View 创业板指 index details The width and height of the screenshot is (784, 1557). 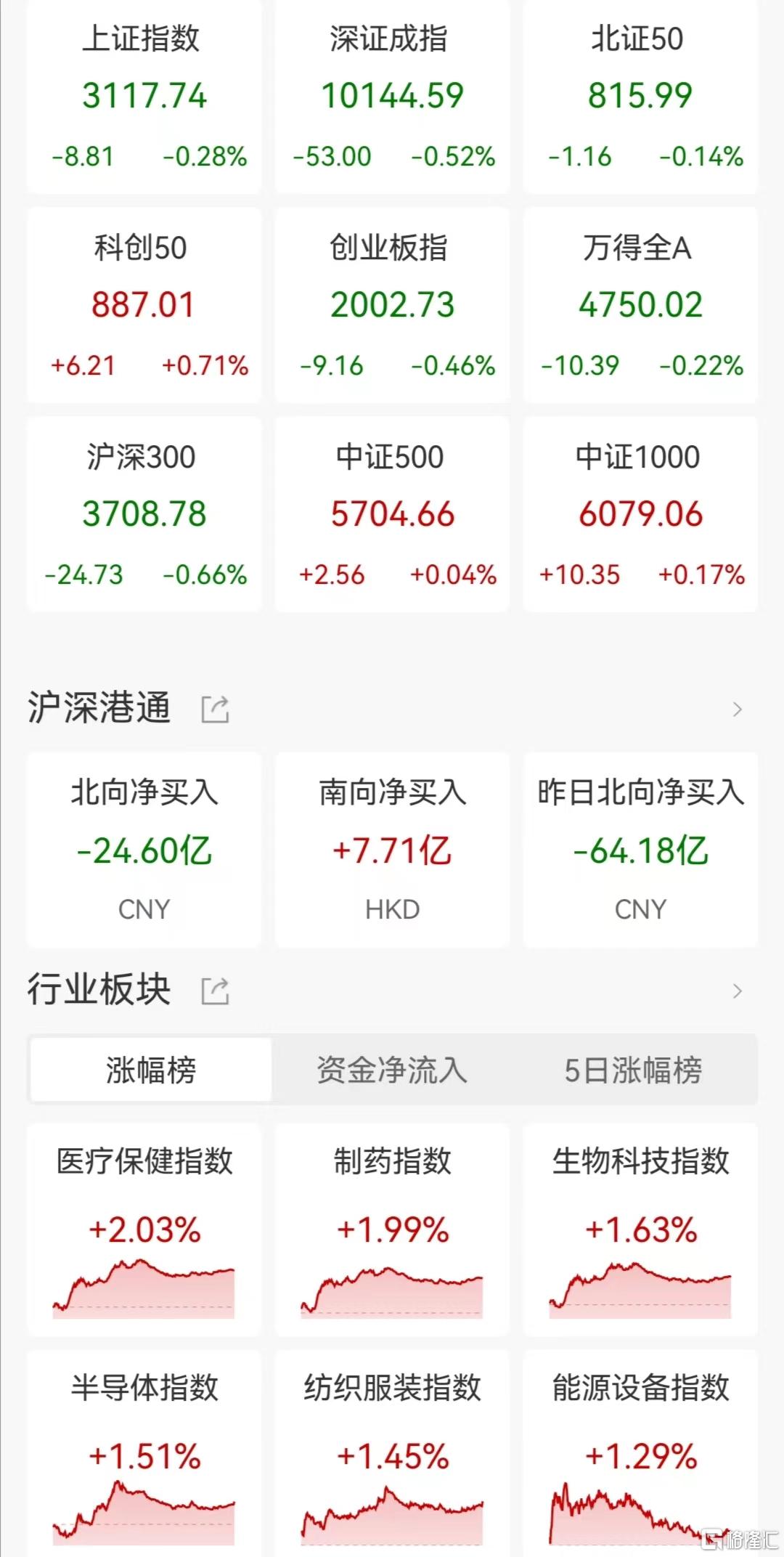point(392,305)
